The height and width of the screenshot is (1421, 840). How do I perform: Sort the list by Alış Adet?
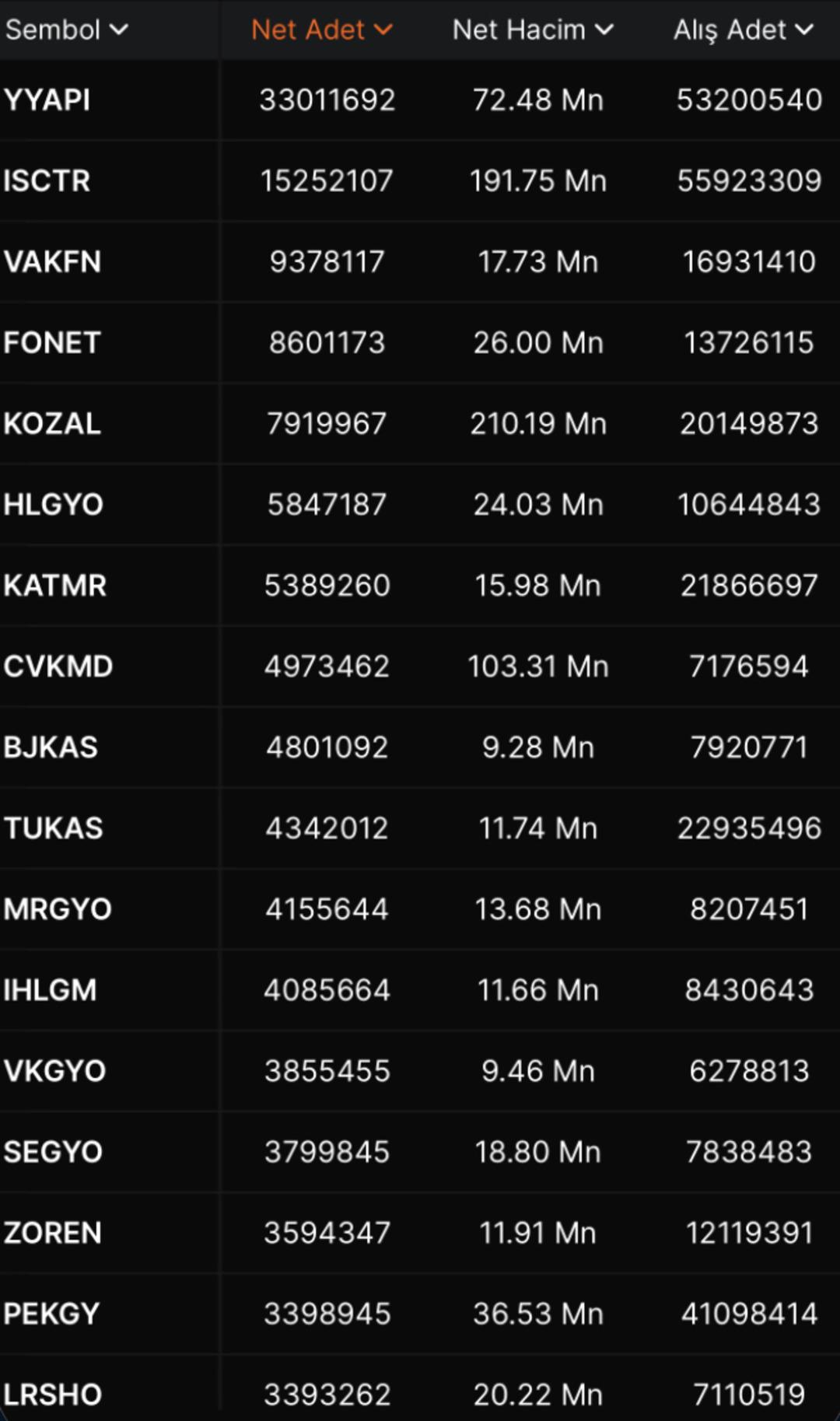(x=743, y=30)
